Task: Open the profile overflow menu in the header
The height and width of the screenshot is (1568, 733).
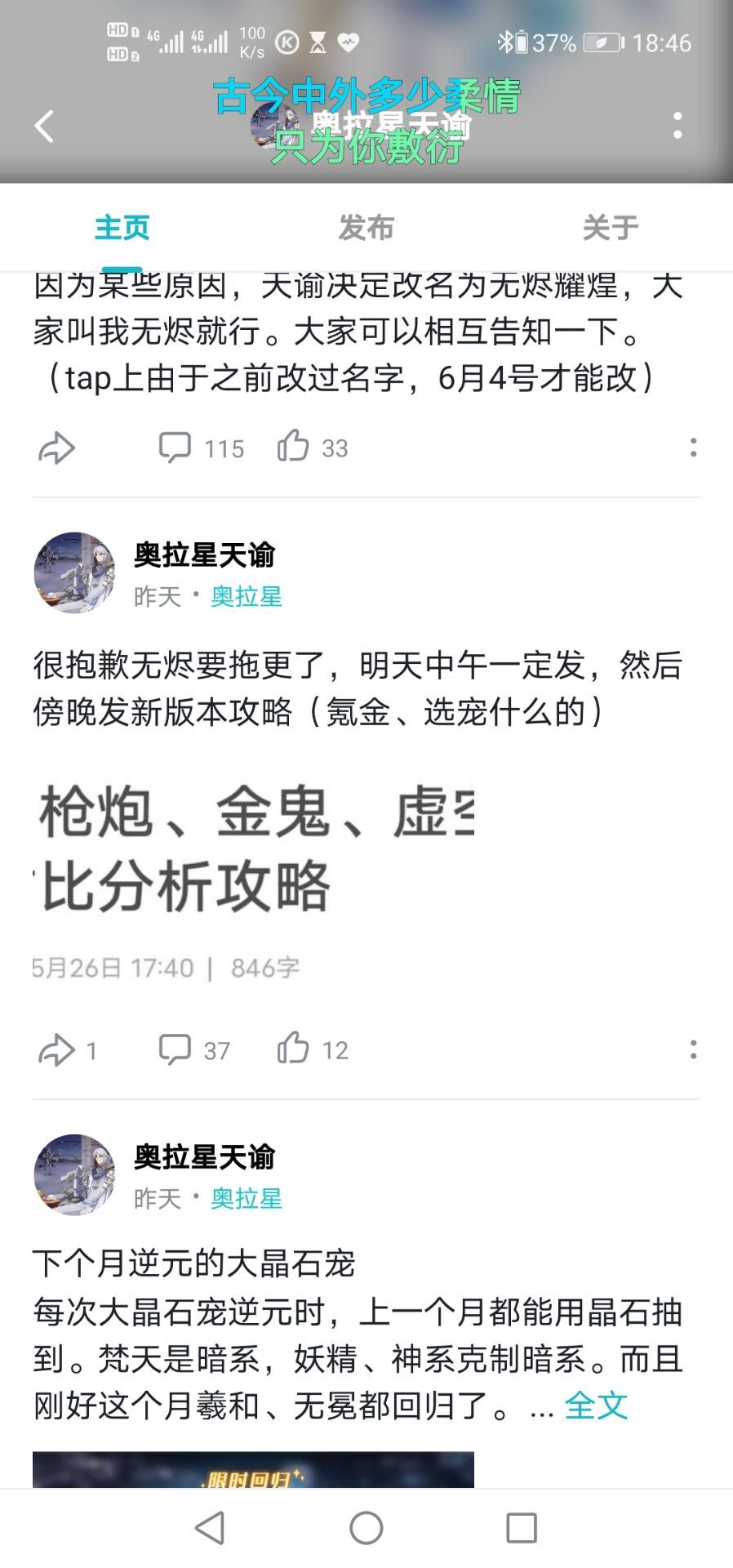Action: 677,126
